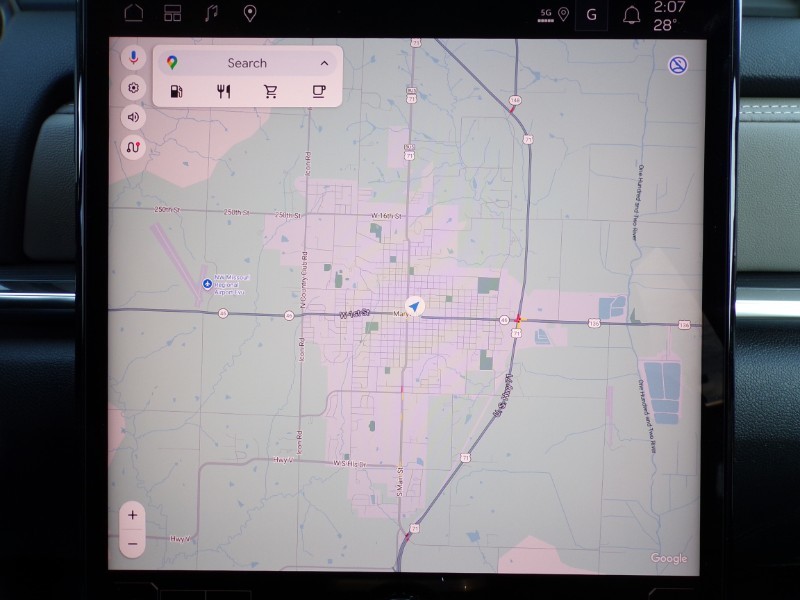Image resolution: width=800 pixels, height=600 pixels.
Task: Select the airport marker on the map
Action: point(207,284)
